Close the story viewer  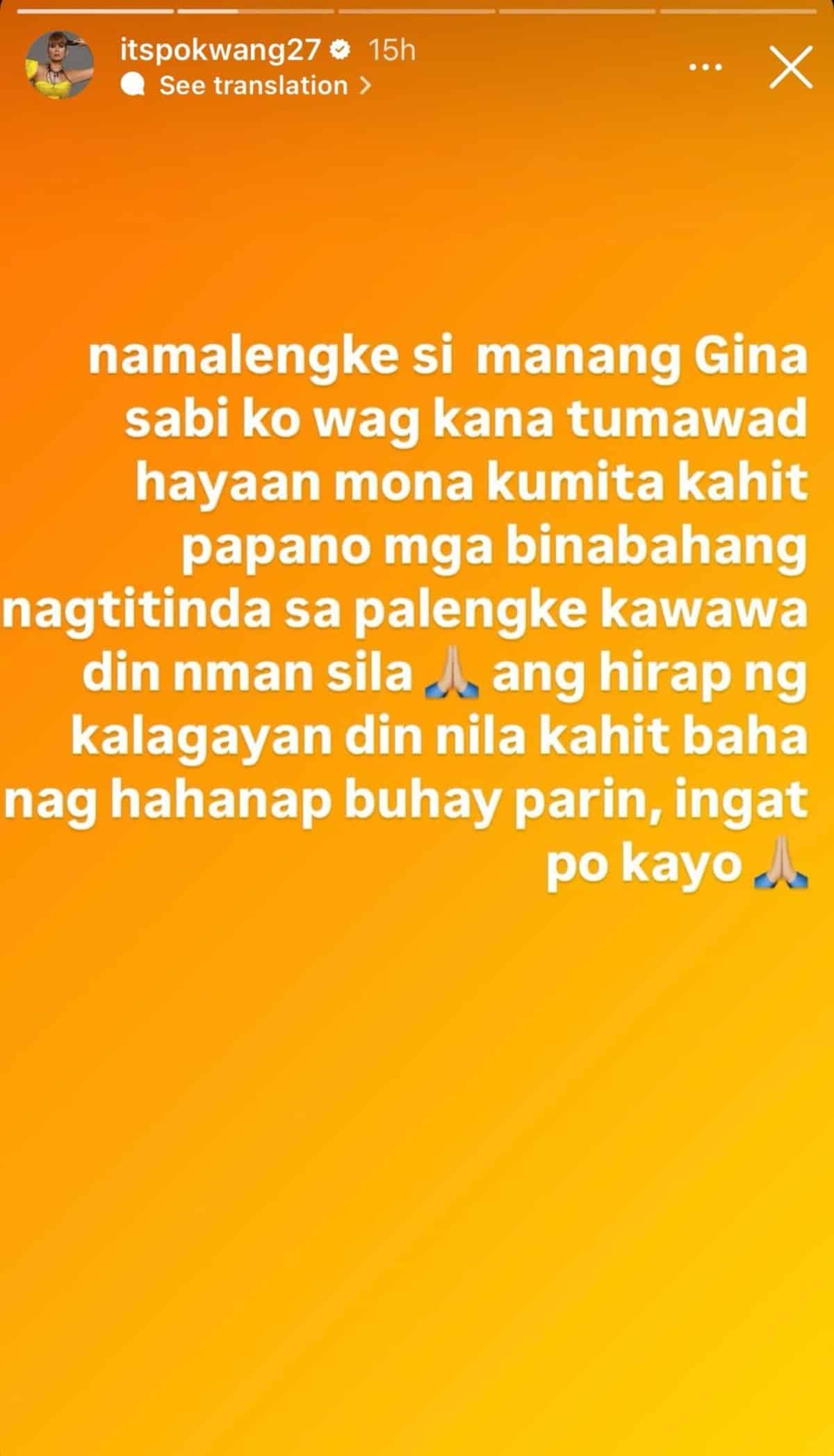coord(791,67)
